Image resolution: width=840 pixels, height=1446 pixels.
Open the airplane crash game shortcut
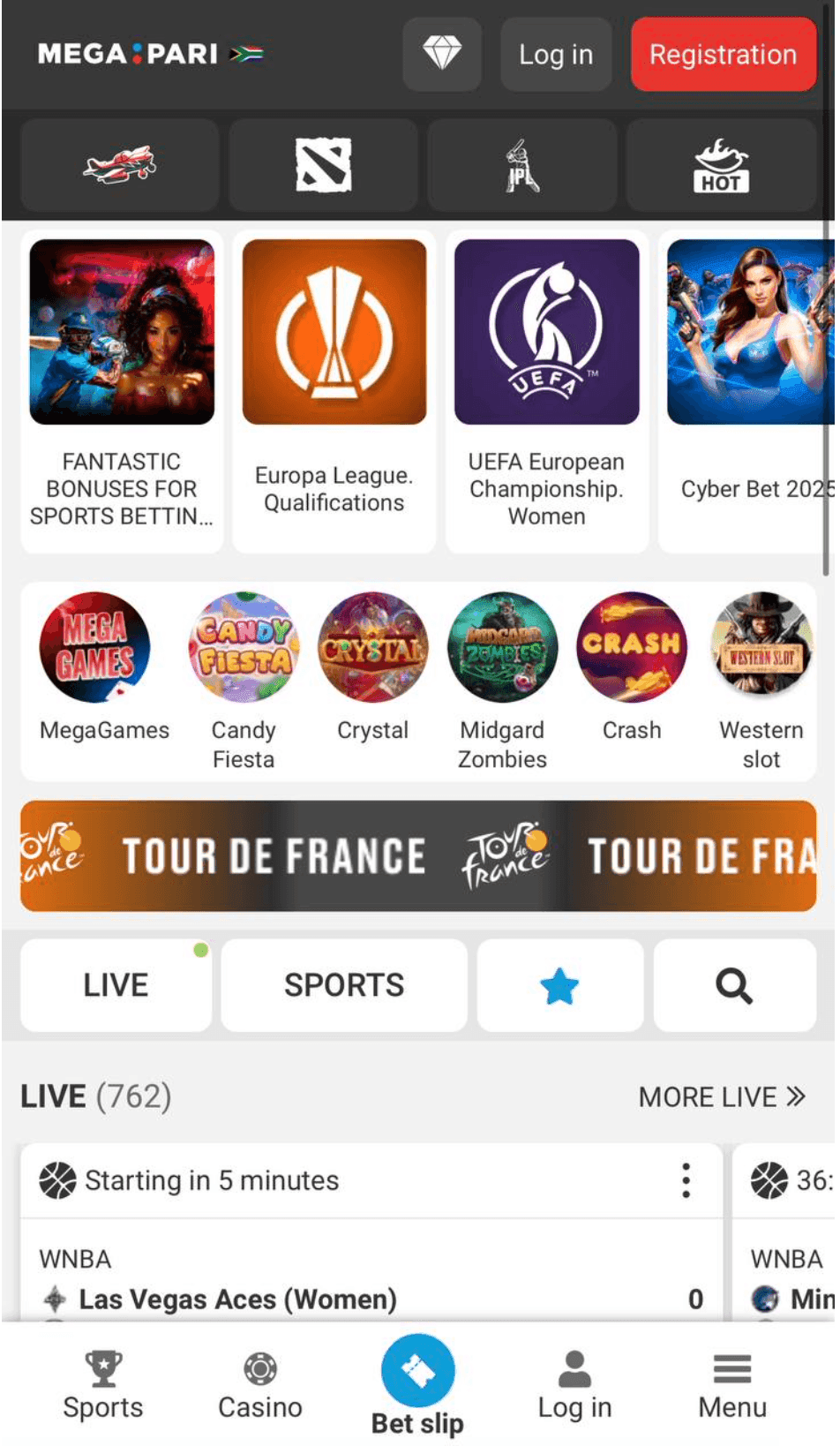(120, 165)
